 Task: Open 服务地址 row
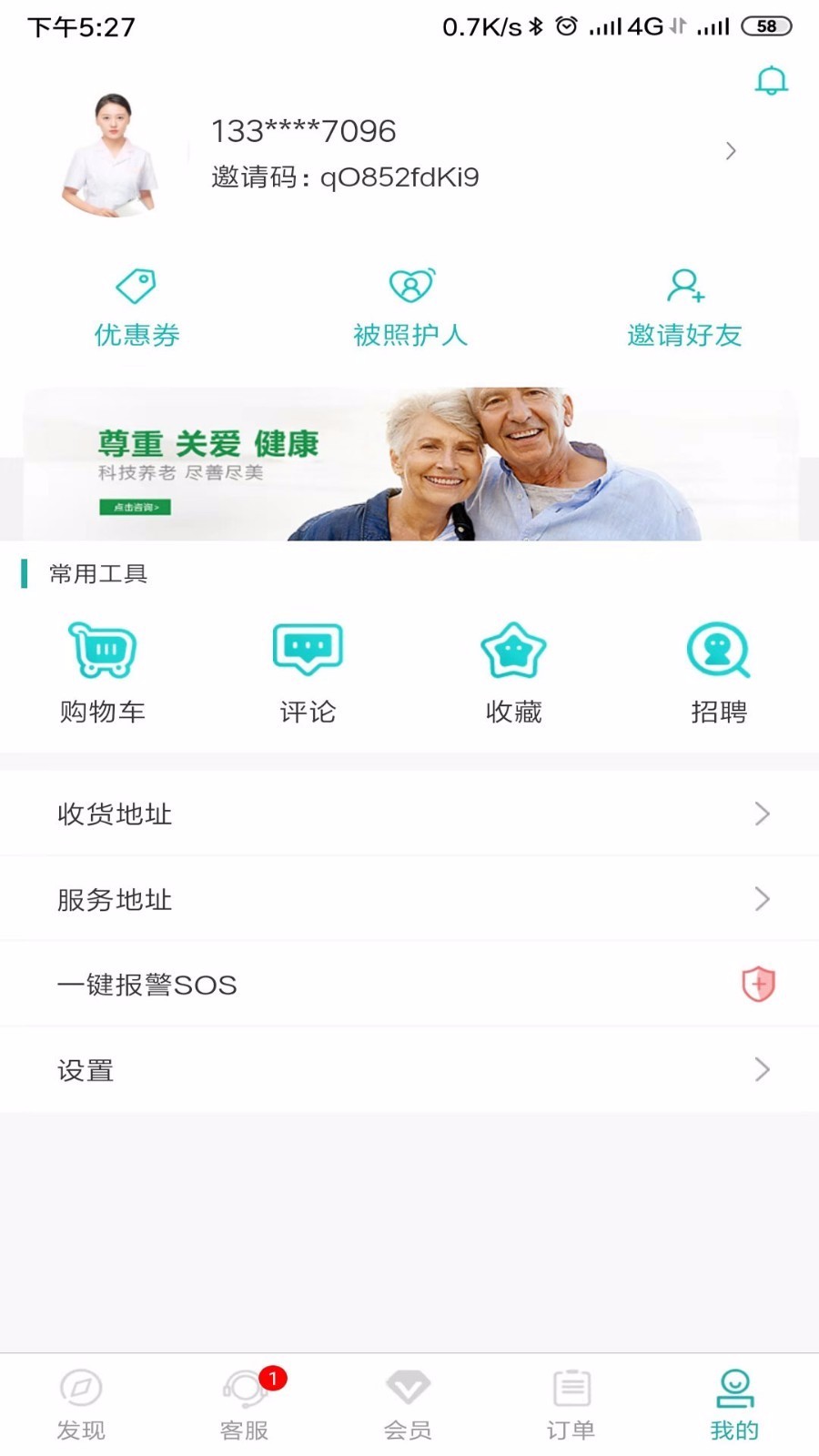coord(409,899)
